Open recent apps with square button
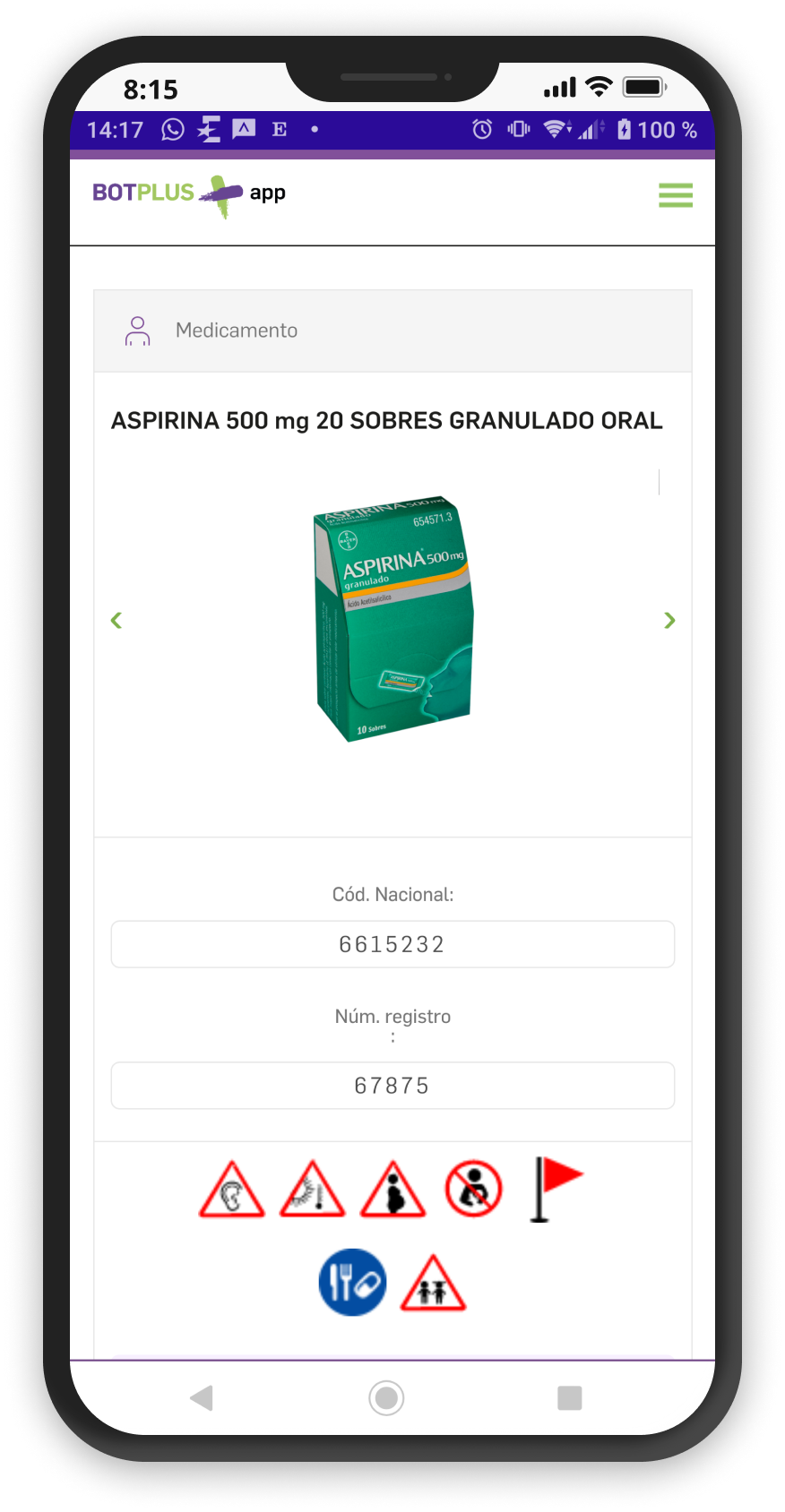785x1512 pixels. (569, 1397)
